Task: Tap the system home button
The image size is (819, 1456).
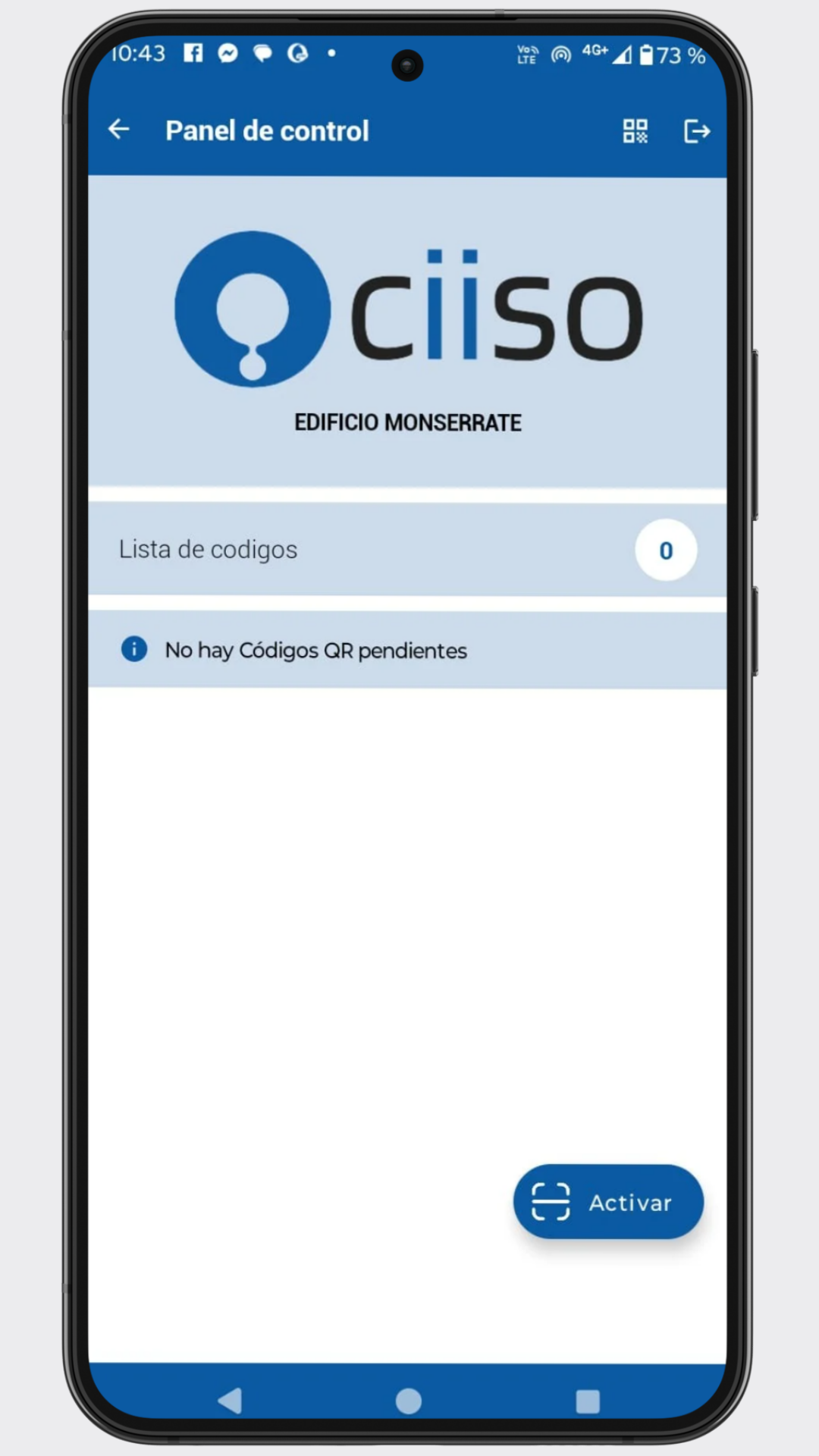Action: pyautogui.click(x=408, y=1401)
